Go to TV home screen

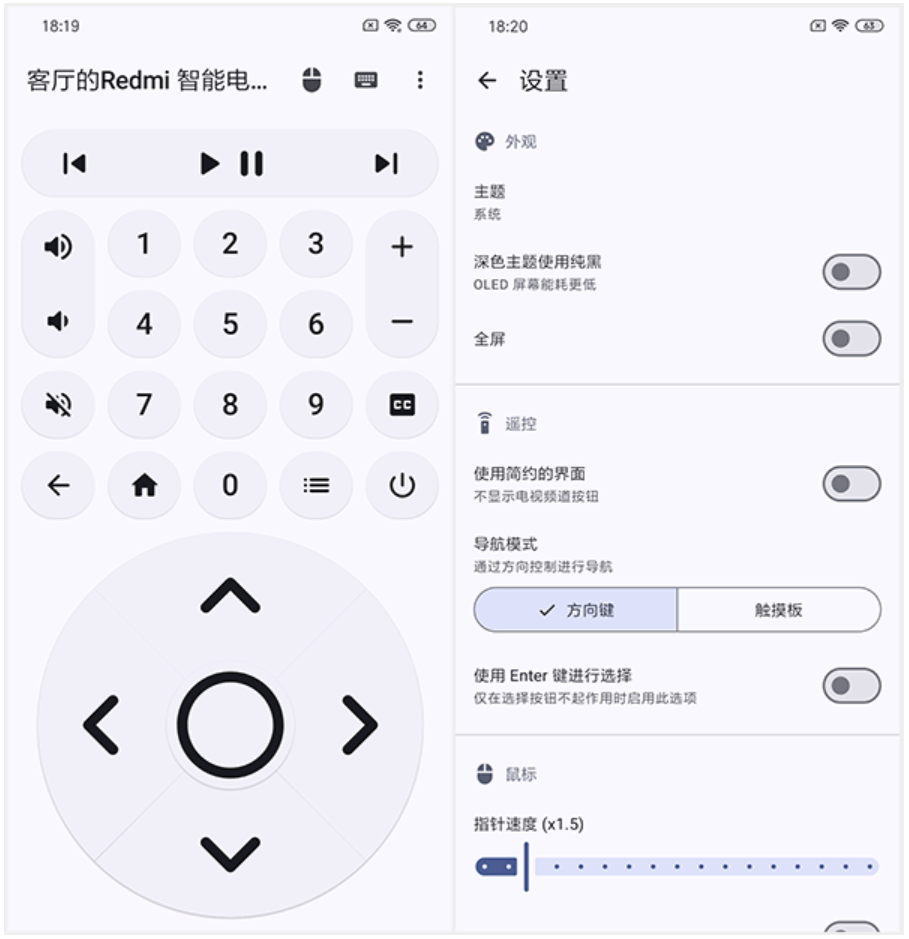(145, 485)
